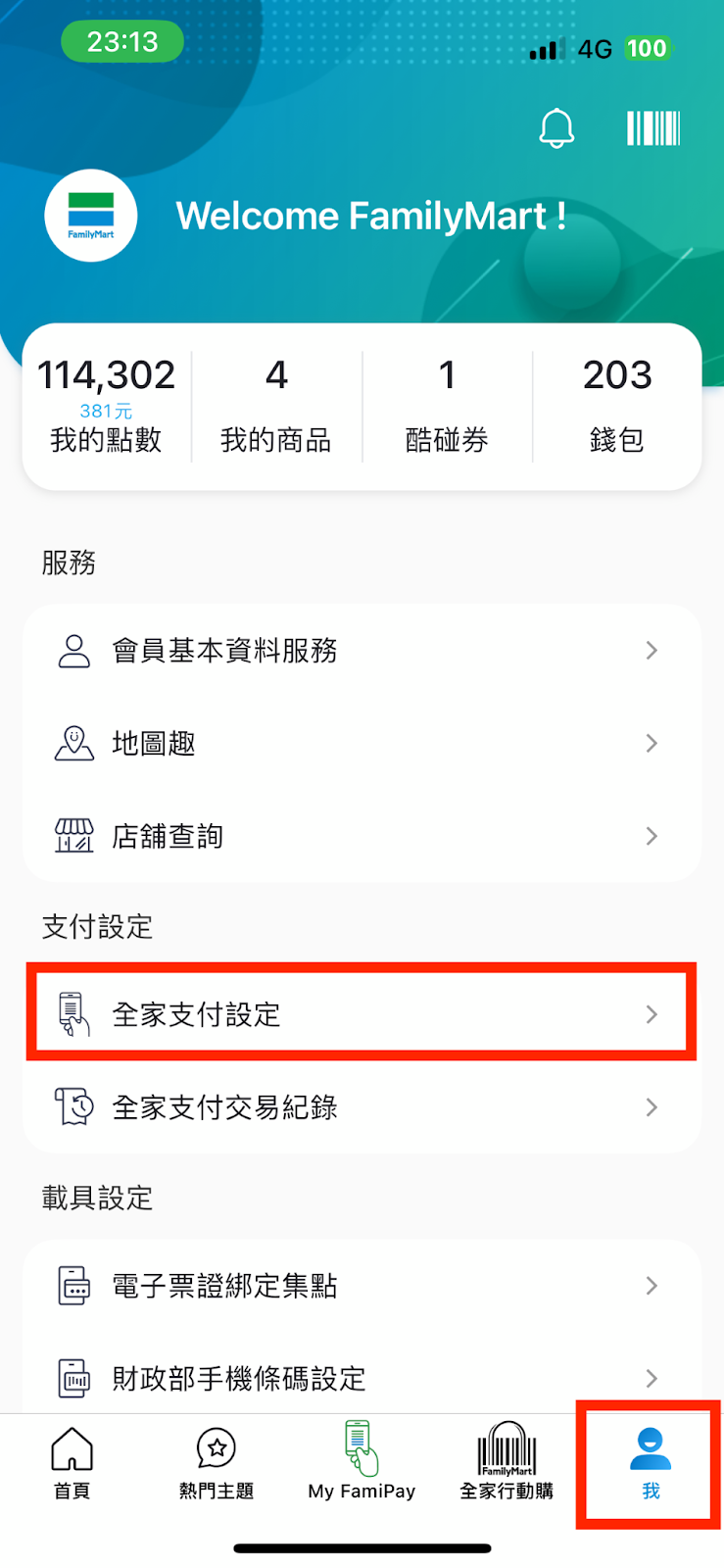Open the notifications bell

pyautogui.click(x=556, y=128)
